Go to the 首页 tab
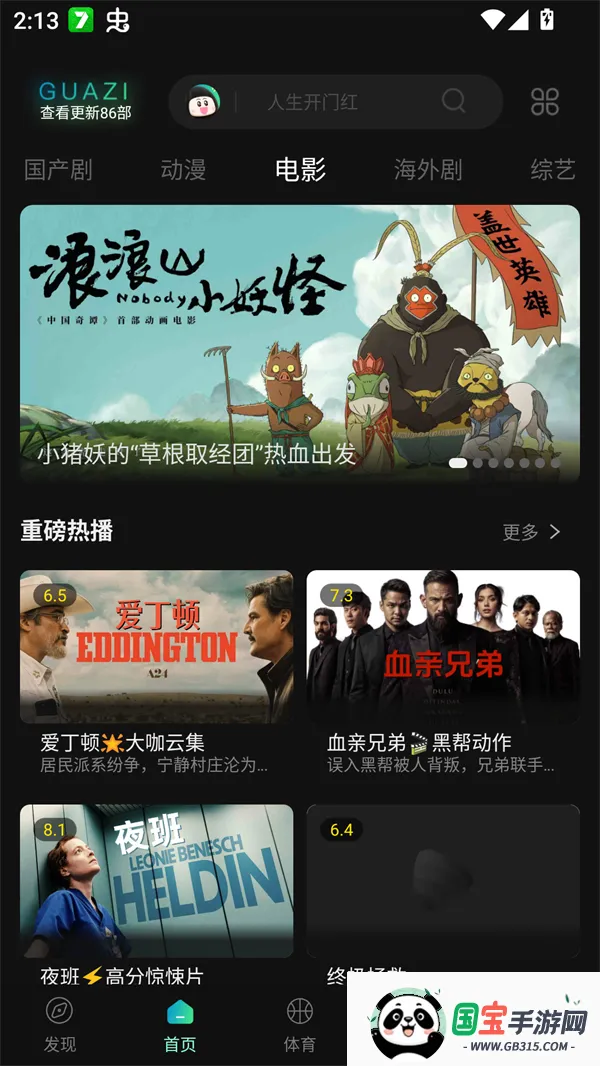The image size is (600, 1066). point(180,1024)
